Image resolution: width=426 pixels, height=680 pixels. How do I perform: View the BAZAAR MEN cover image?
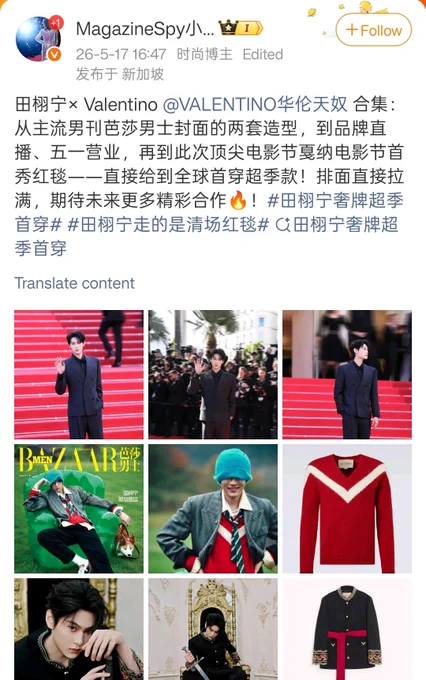pos(79,508)
